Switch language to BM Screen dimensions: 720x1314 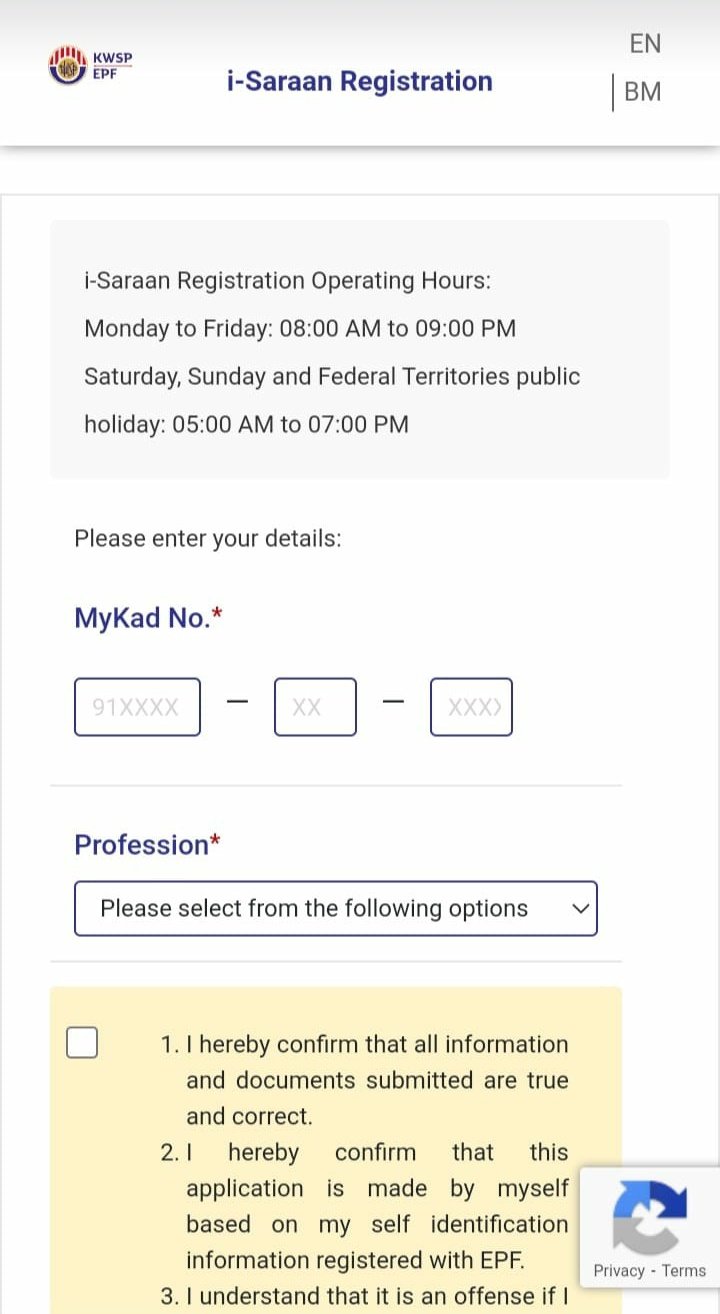(x=642, y=92)
